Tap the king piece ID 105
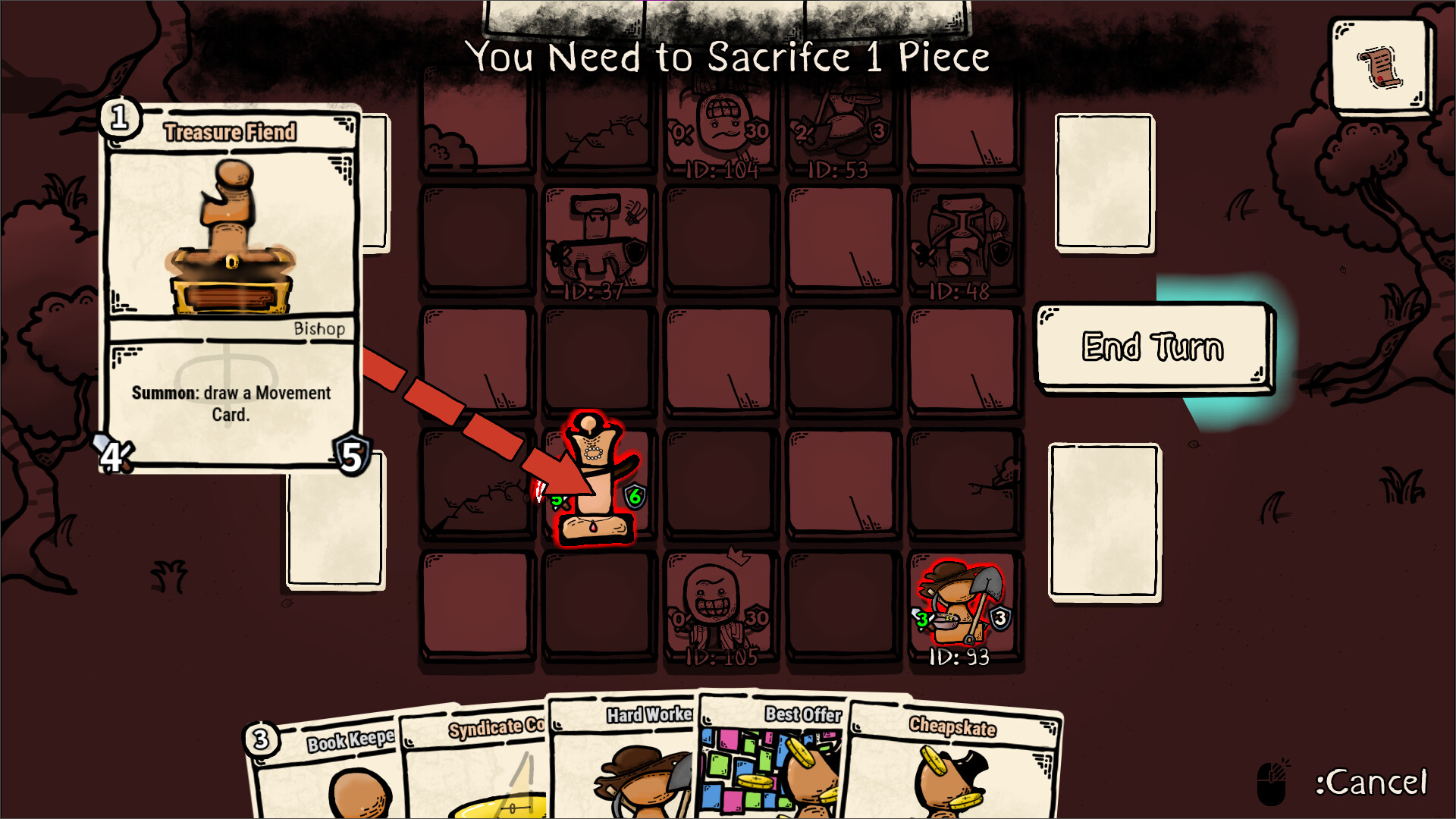This screenshot has height=819, width=1456. tap(719, 607)
